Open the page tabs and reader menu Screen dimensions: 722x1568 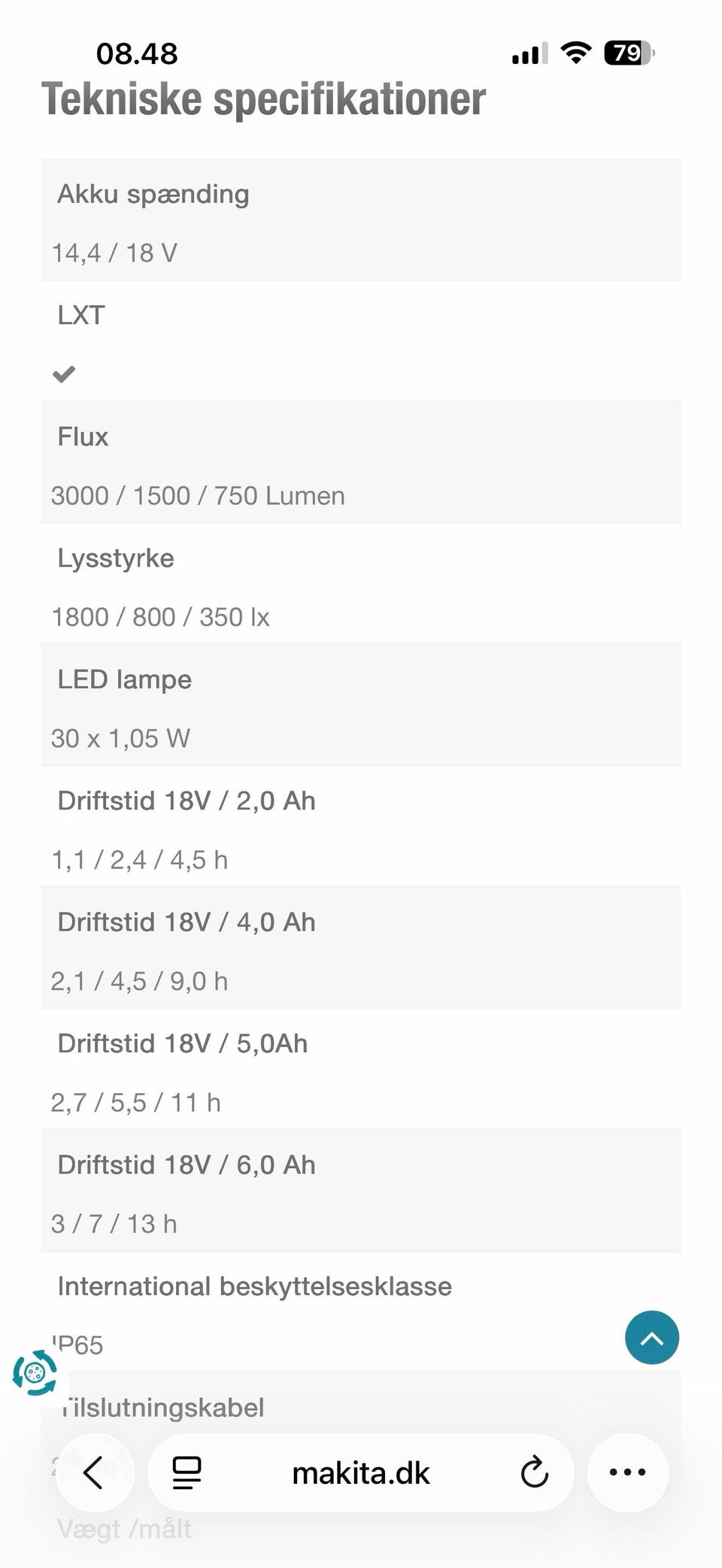(x=187, y=1472)
